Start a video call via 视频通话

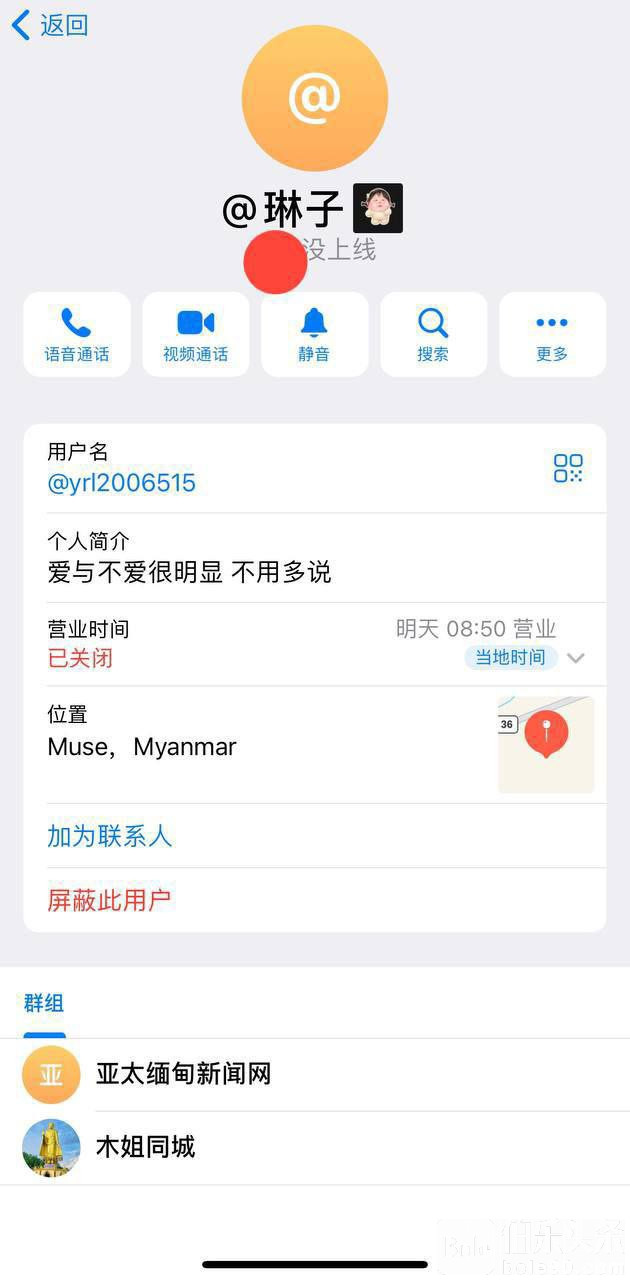[196, 334]
